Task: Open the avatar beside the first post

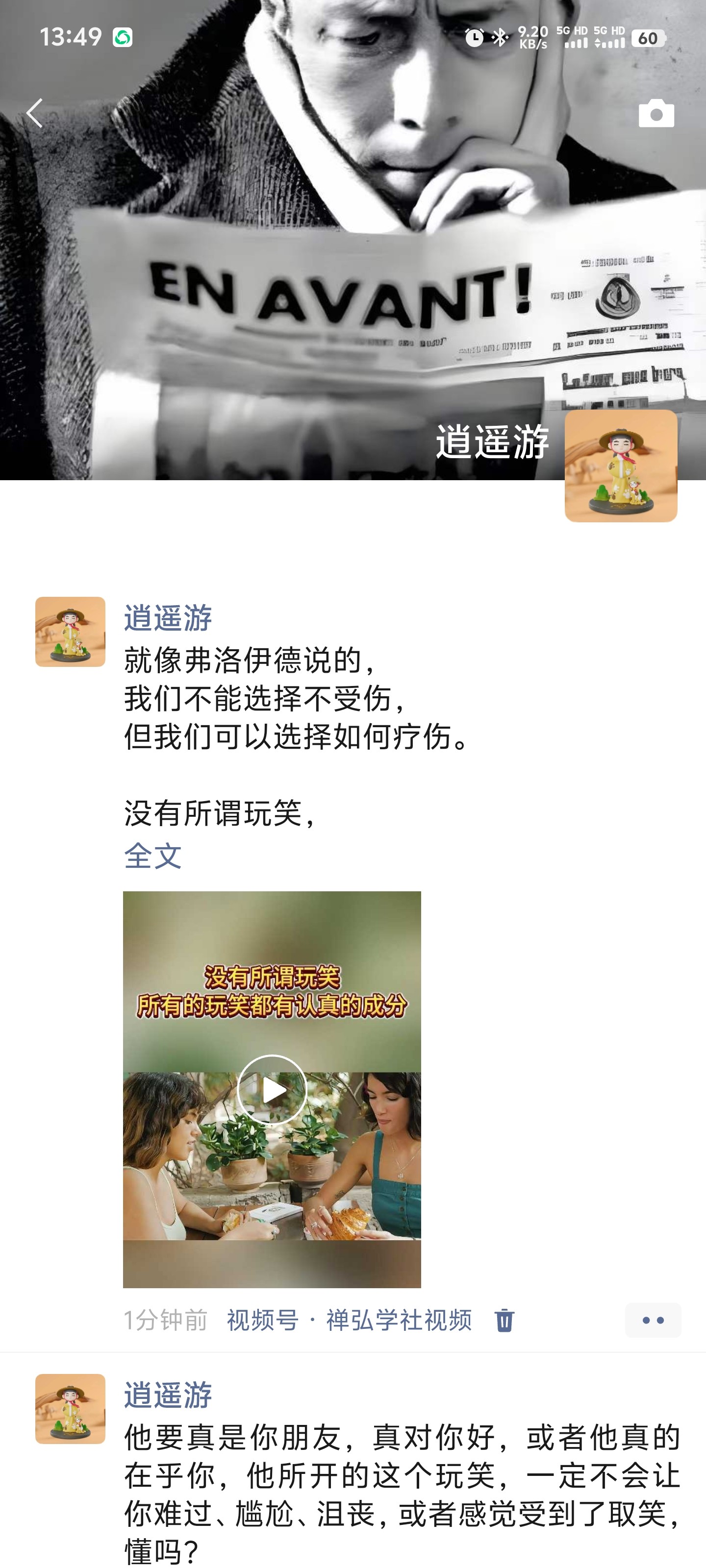Action: (70, 632)
